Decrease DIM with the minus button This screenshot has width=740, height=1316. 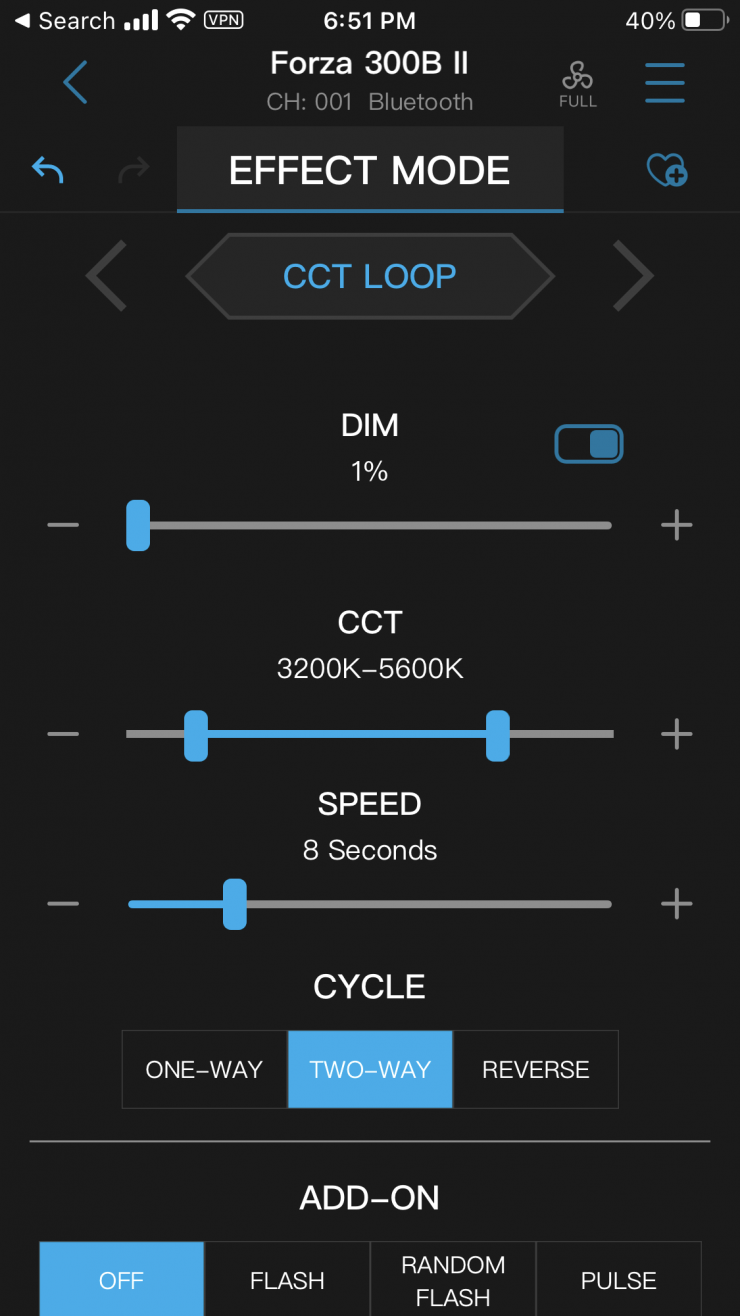pyautogui.click(x=63, y=525)
